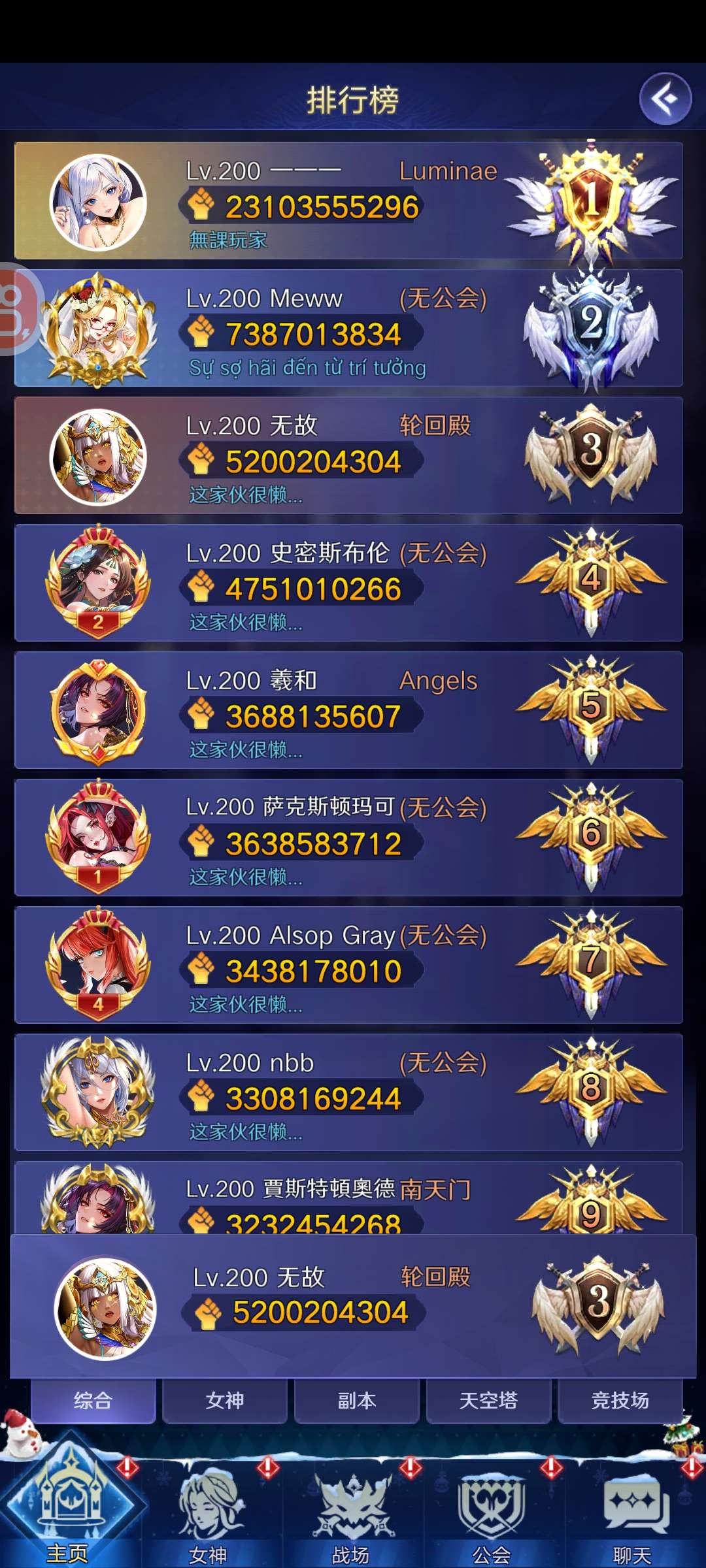
Task: View 史密斯布伦's ranking entry
Action: coord(348,583)
